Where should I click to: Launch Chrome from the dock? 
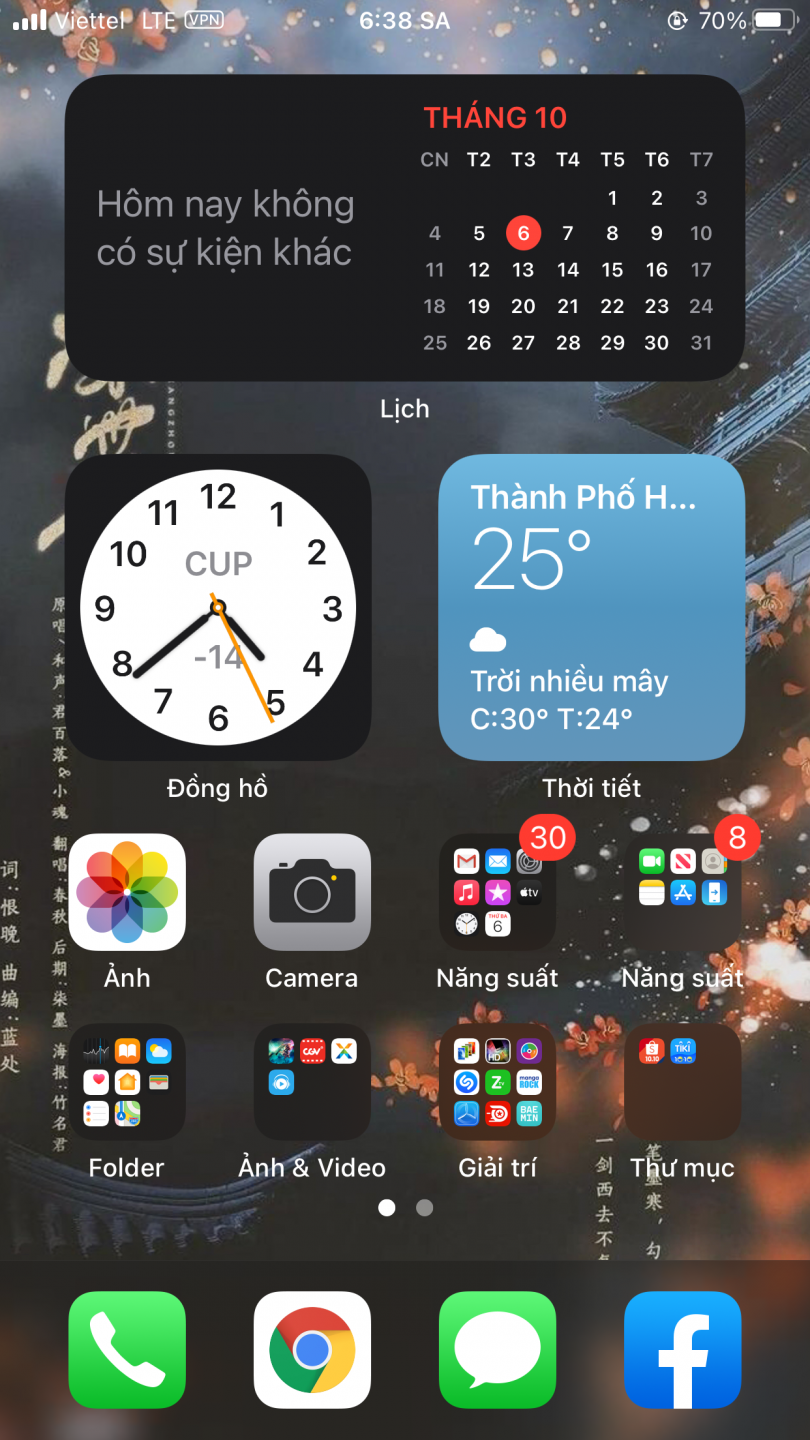(x=312, y=1349)
